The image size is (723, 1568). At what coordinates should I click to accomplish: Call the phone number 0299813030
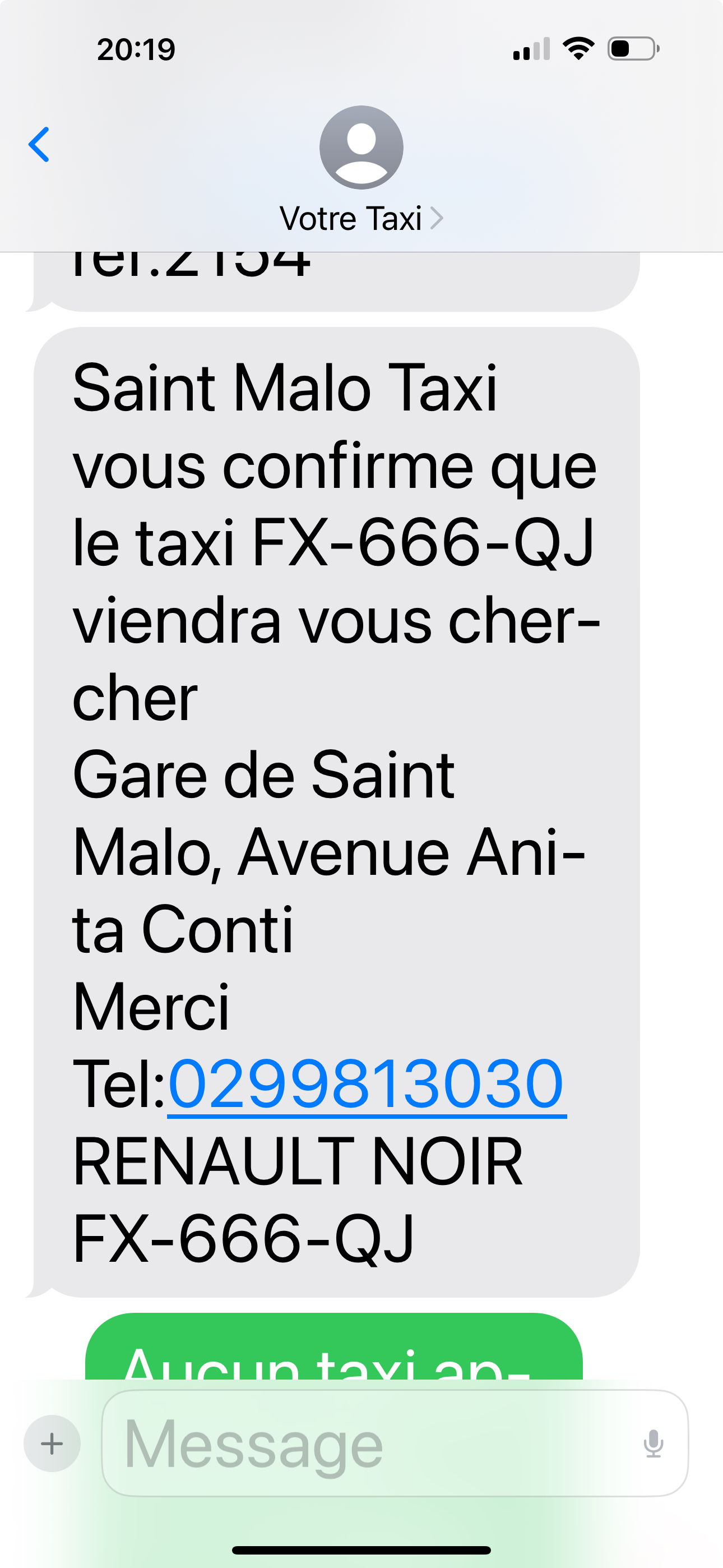tap(367, 1084)
